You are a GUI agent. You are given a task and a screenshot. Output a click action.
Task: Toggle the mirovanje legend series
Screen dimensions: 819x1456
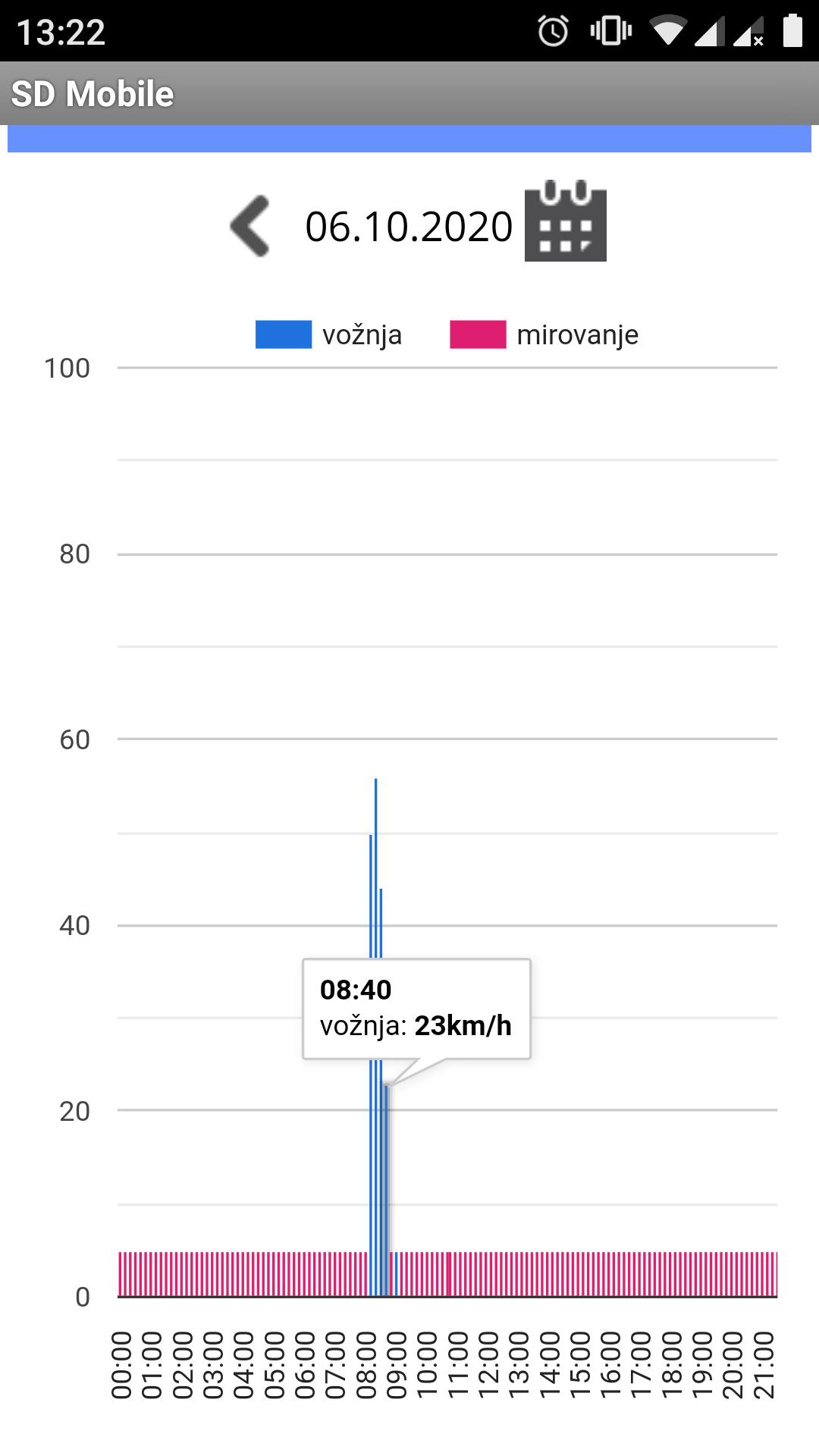coord(544,334)
